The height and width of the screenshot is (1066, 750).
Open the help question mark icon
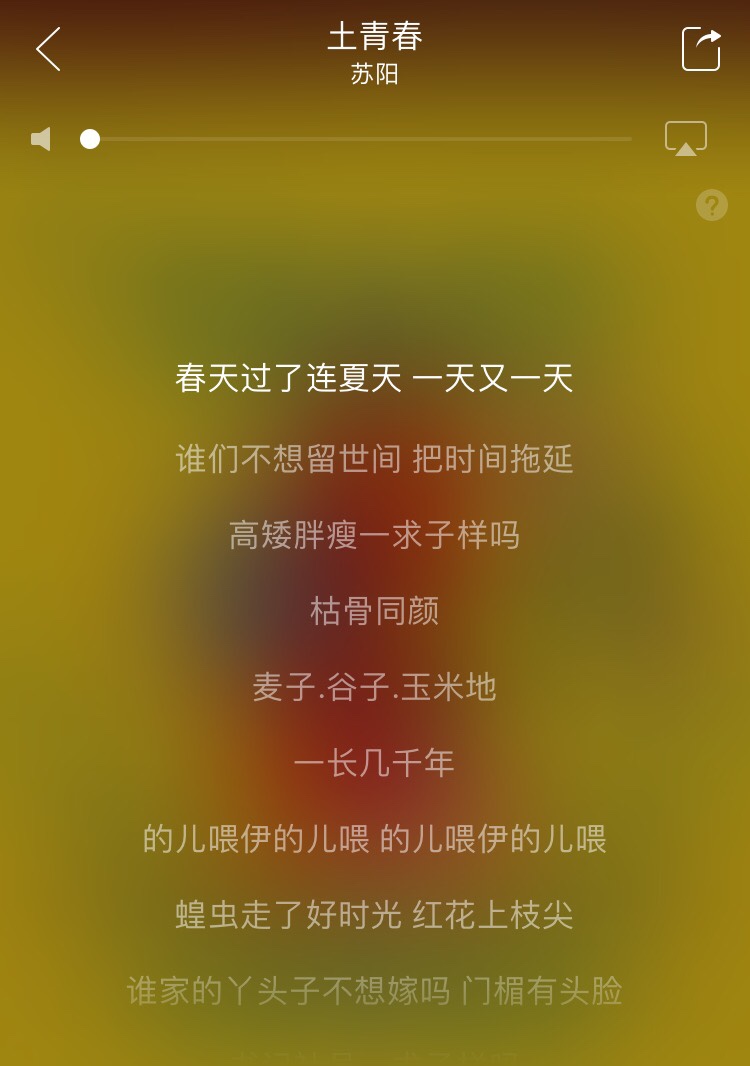(711, 205)
